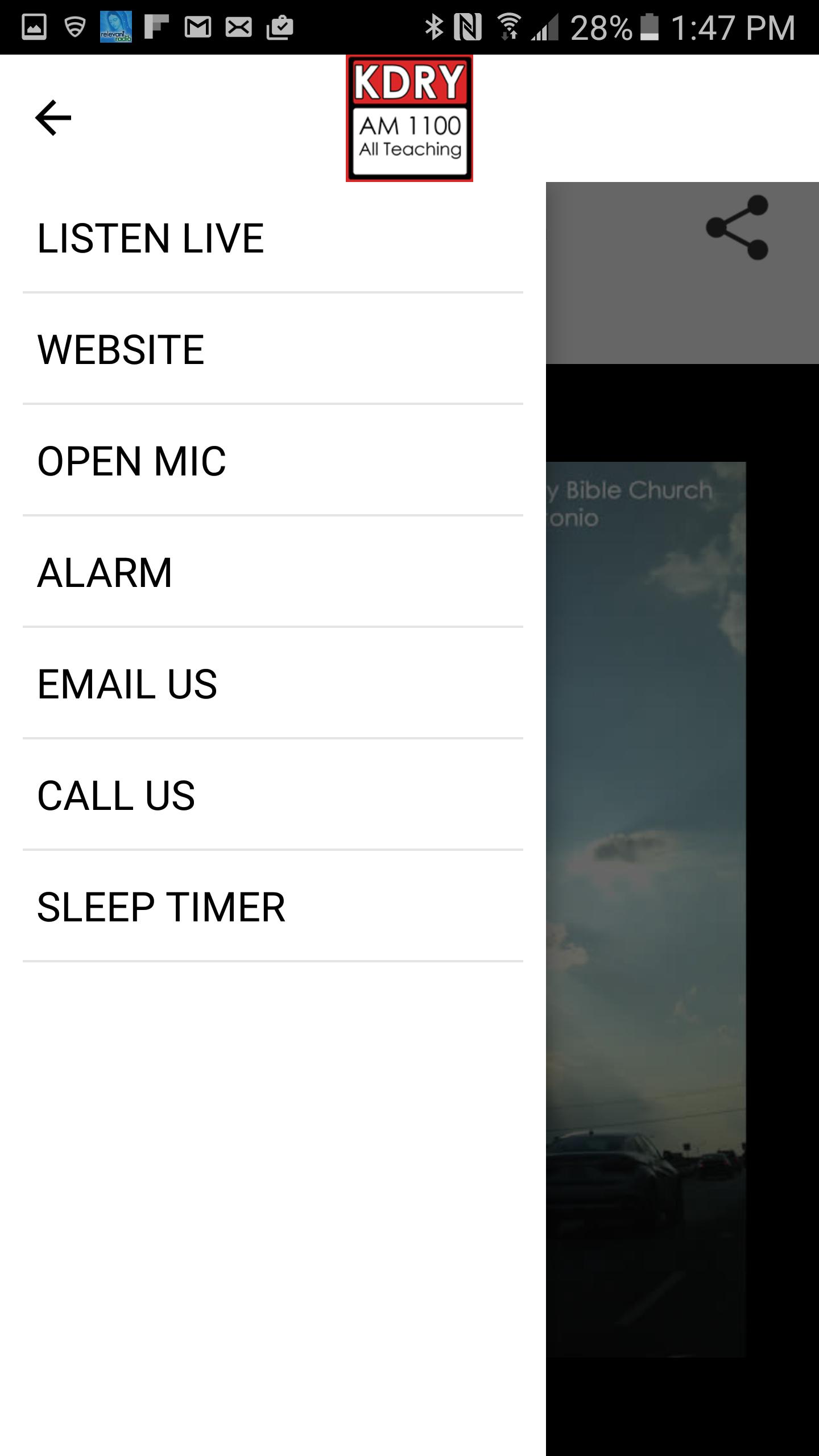Tap the back arrow to exit menu
This screenshot has height=1456, width=819.
pyautogui.click(x=53, y=117)
